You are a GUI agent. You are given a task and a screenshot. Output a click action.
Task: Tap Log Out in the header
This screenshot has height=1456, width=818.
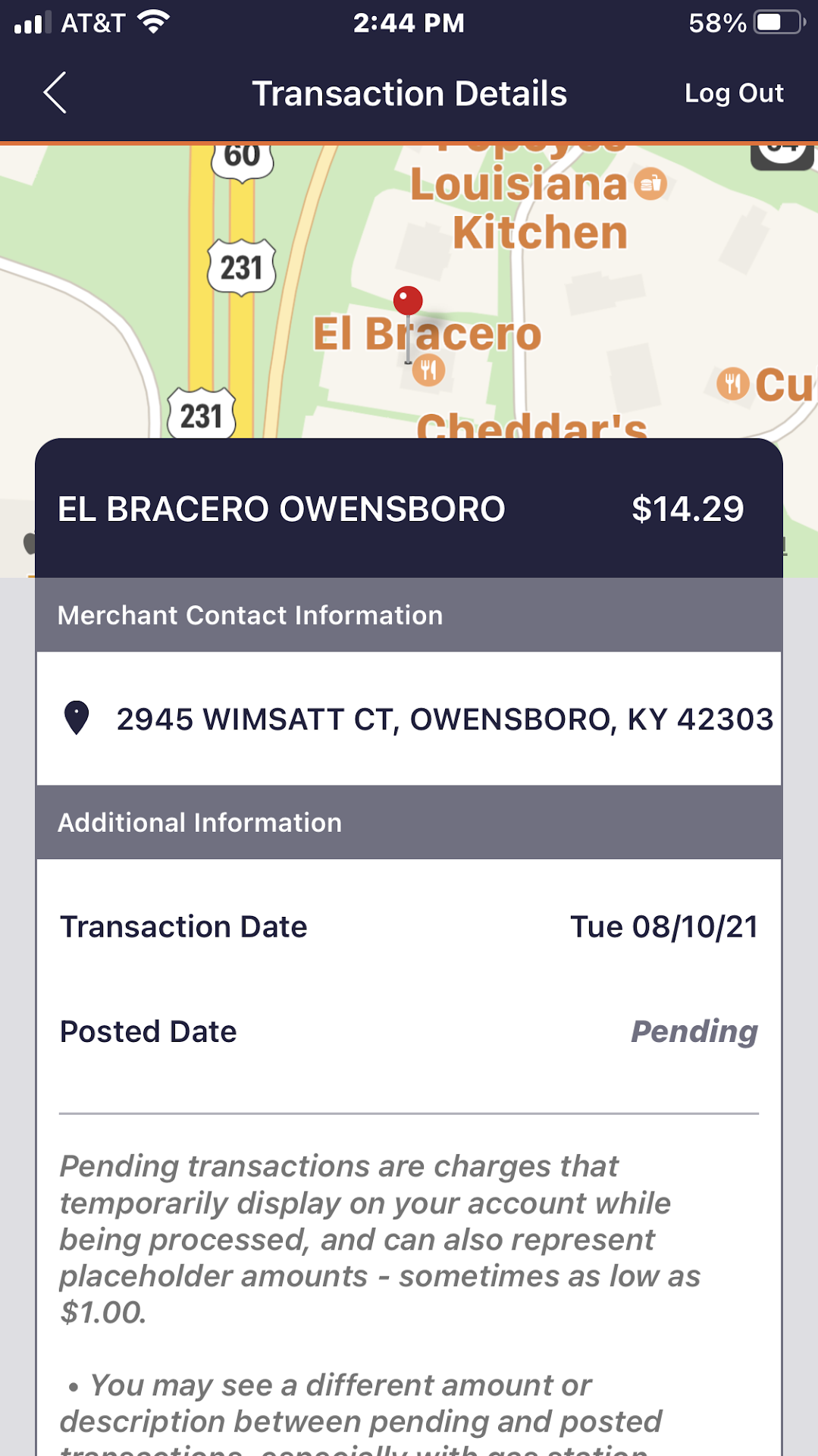click(733, 93)
